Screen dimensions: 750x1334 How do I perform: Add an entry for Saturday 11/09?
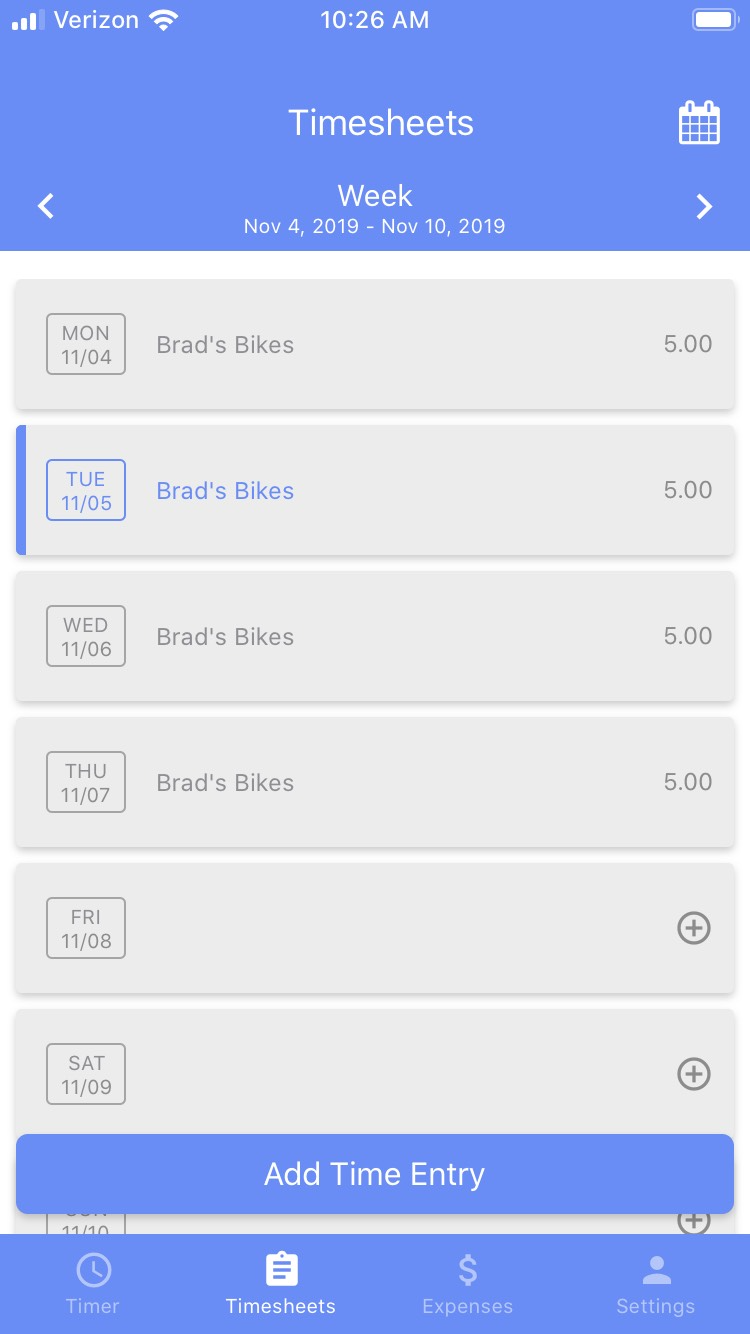point(693,1074)
